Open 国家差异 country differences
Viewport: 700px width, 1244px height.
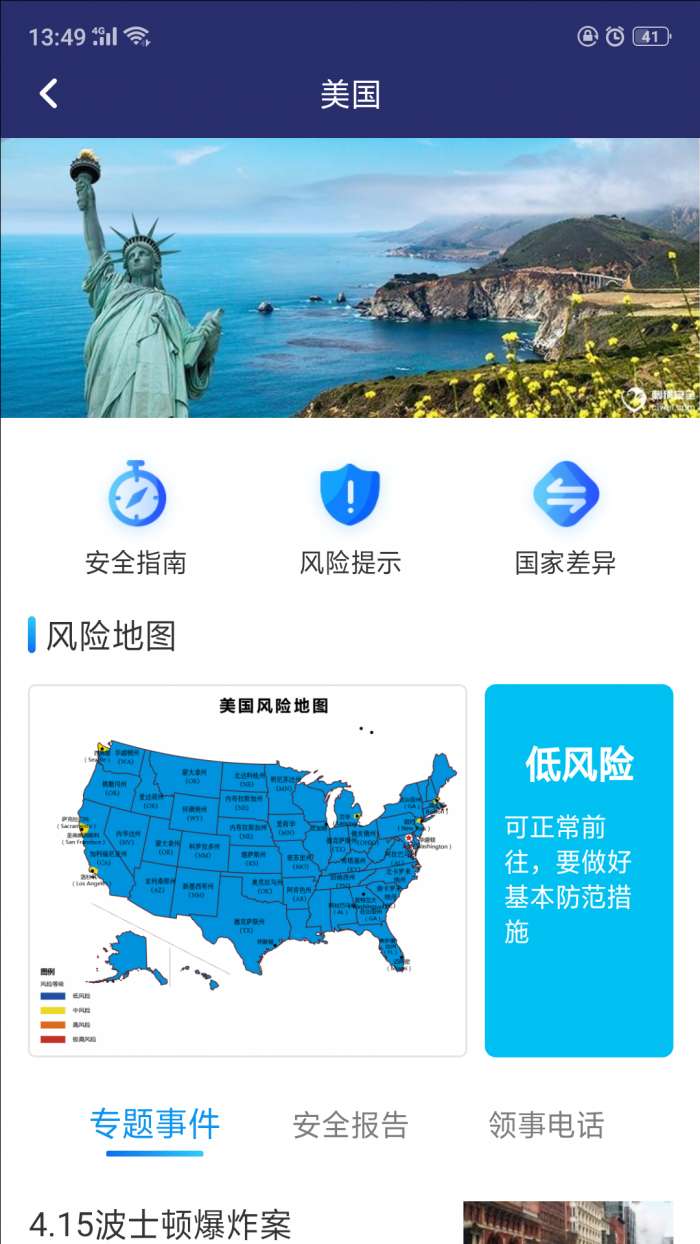coord(565,518)
